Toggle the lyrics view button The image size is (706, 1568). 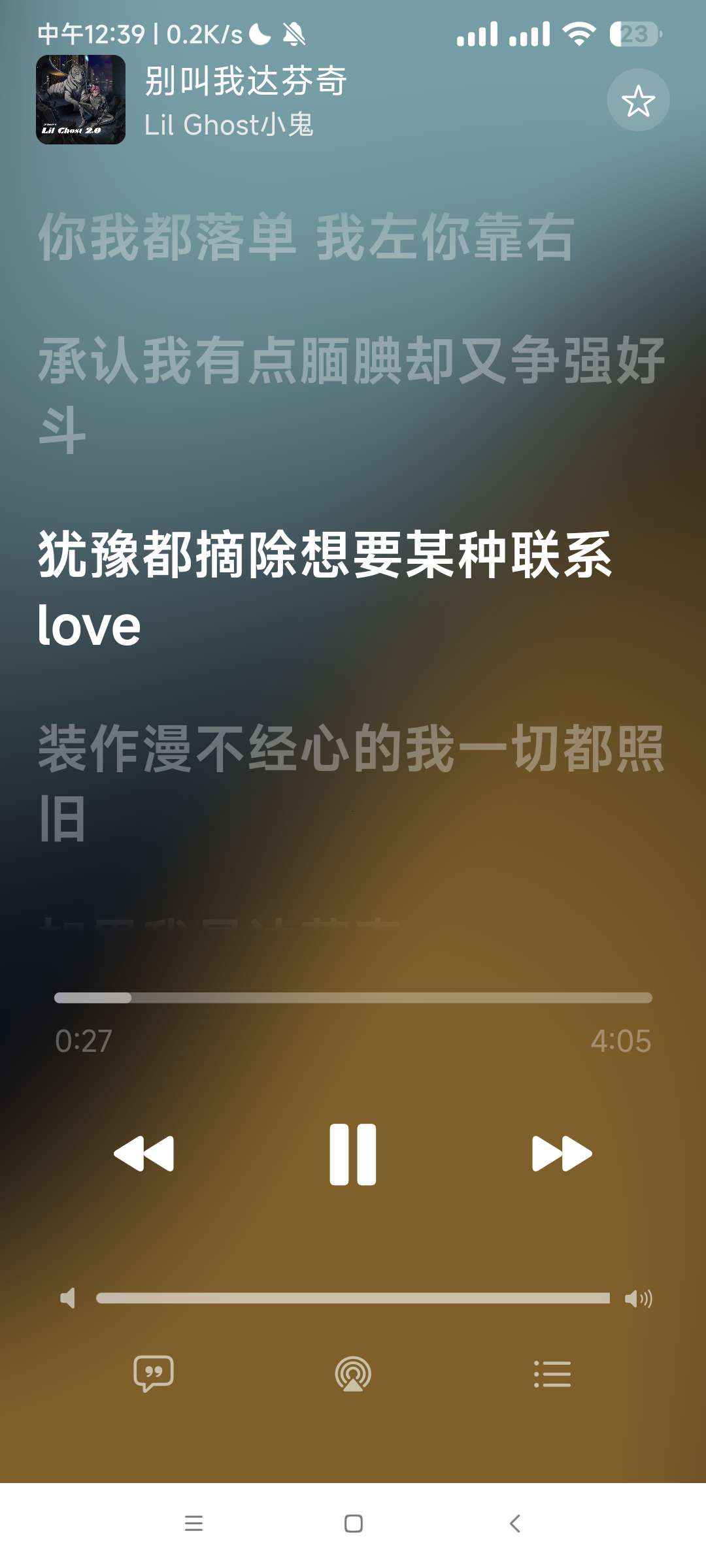[154, 1373]
